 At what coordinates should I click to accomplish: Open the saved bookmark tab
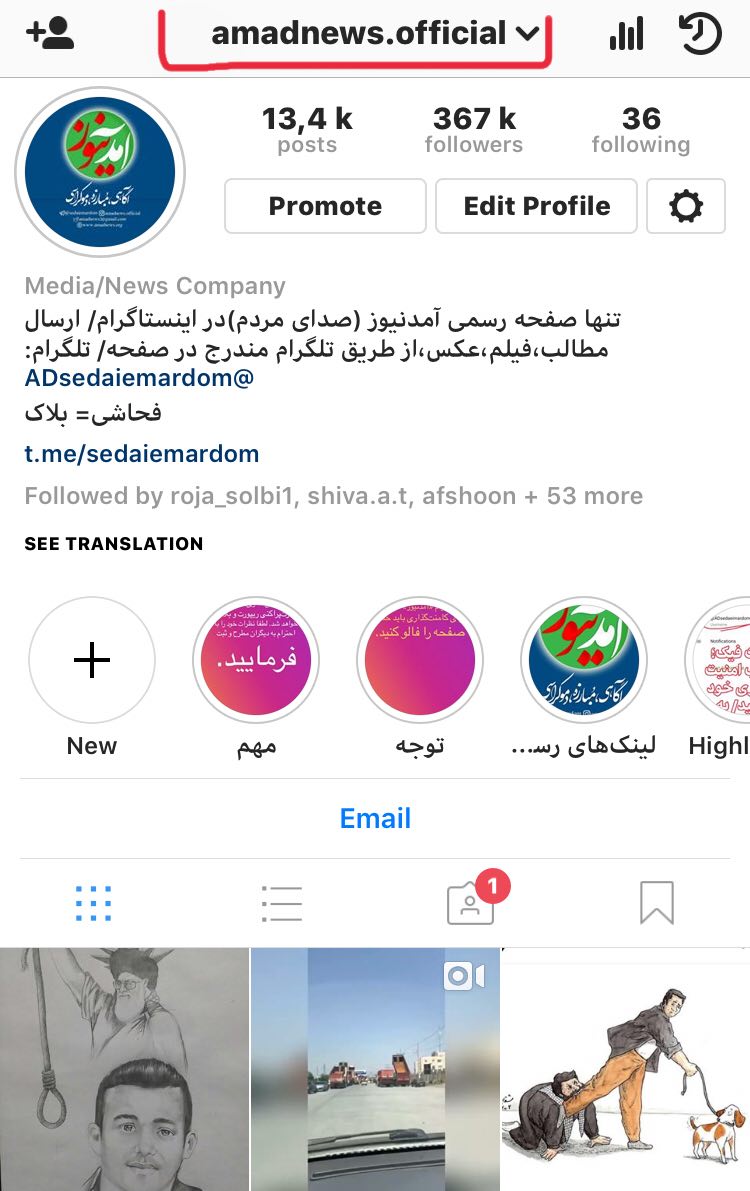(x=657, y=903)
